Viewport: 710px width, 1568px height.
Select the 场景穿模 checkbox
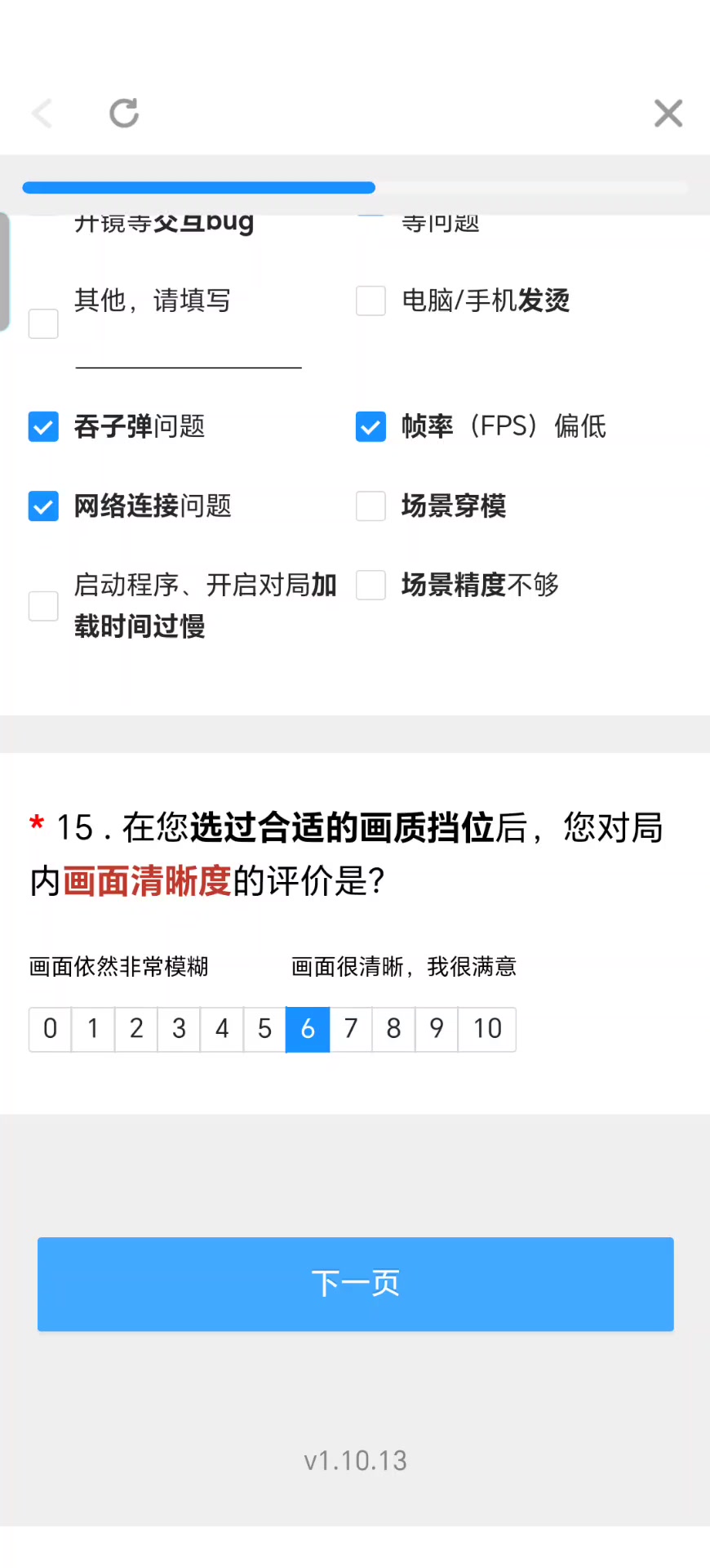pyautogui.click(x=371, y=506)
